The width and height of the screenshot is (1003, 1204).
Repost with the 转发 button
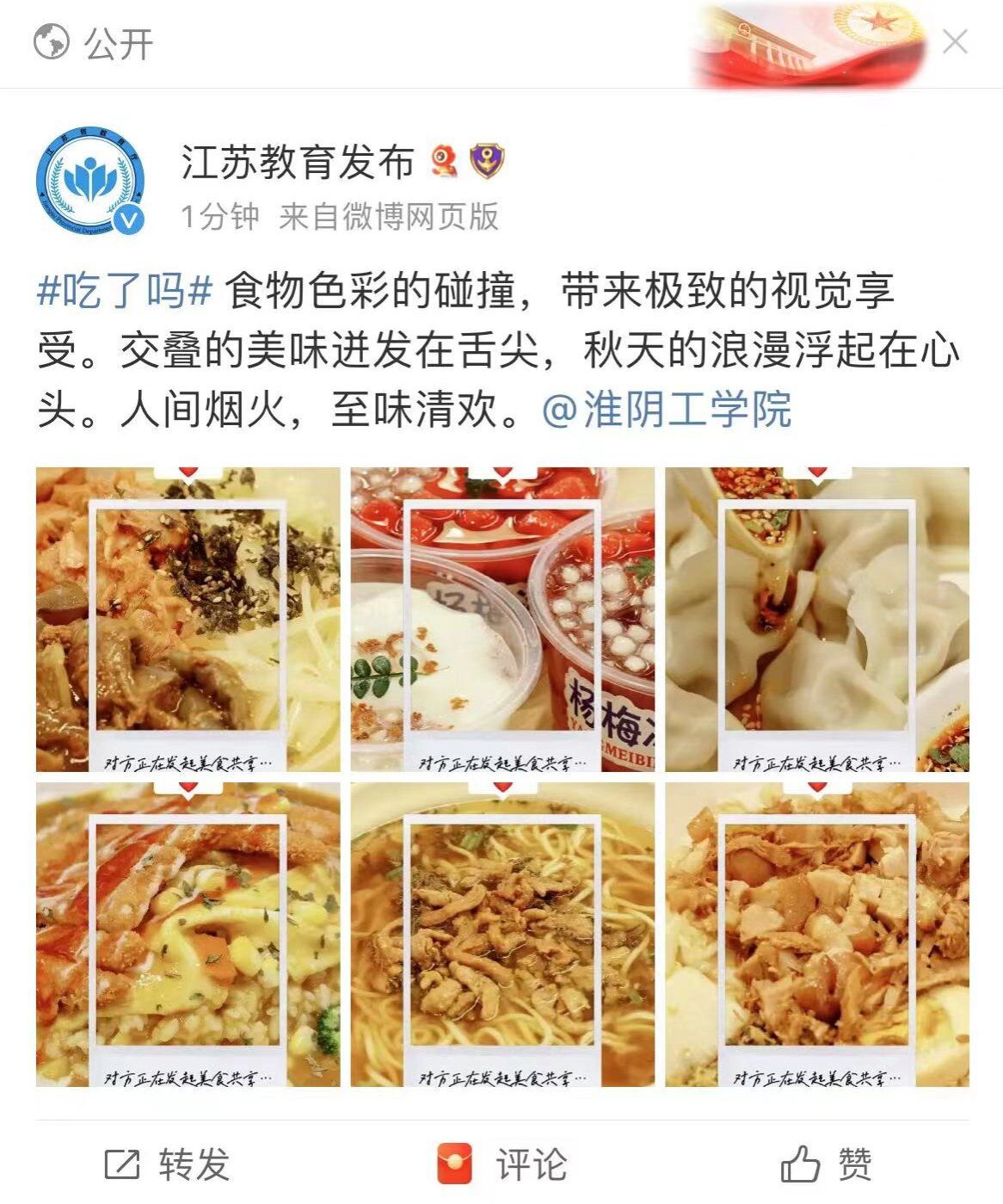(168, 1165)
